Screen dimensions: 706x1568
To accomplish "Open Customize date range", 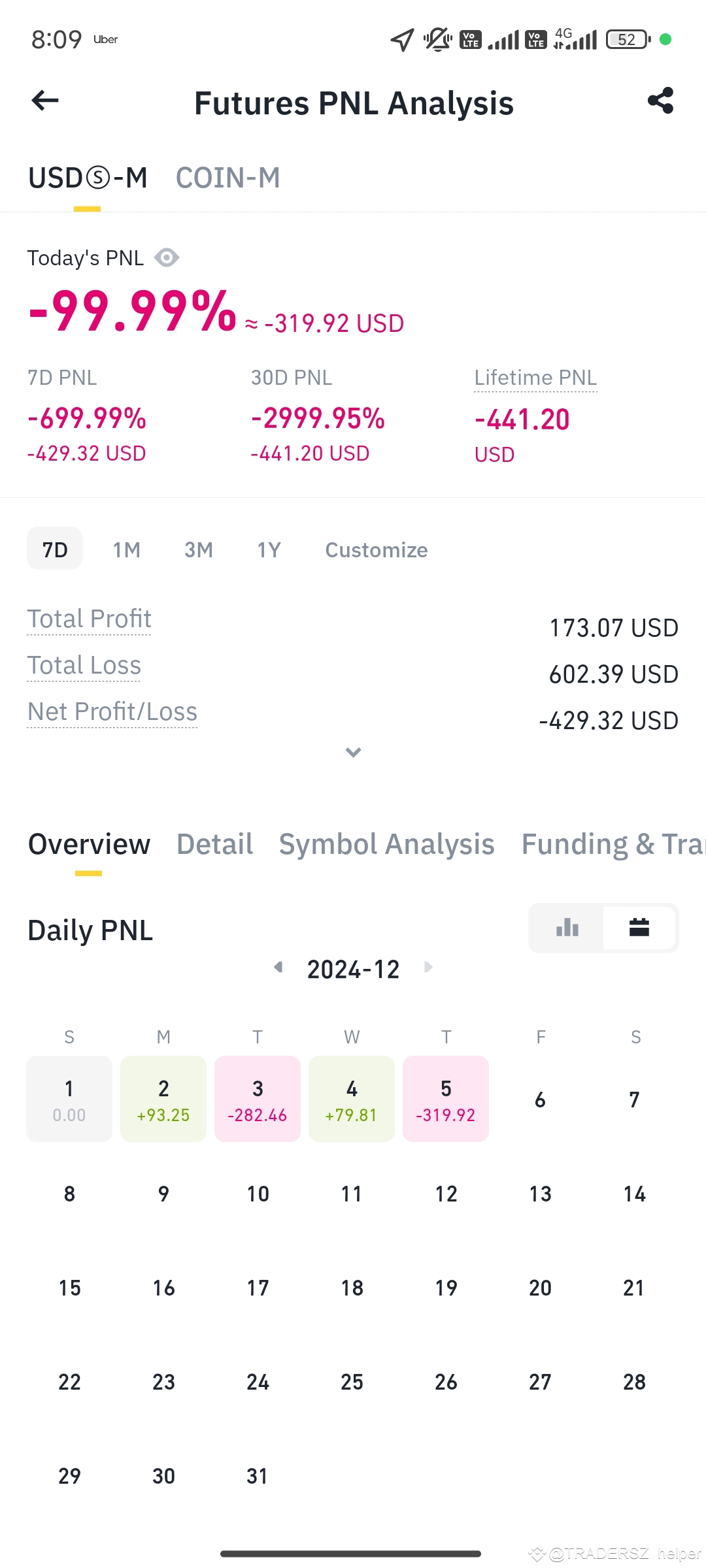I will 376,549.
